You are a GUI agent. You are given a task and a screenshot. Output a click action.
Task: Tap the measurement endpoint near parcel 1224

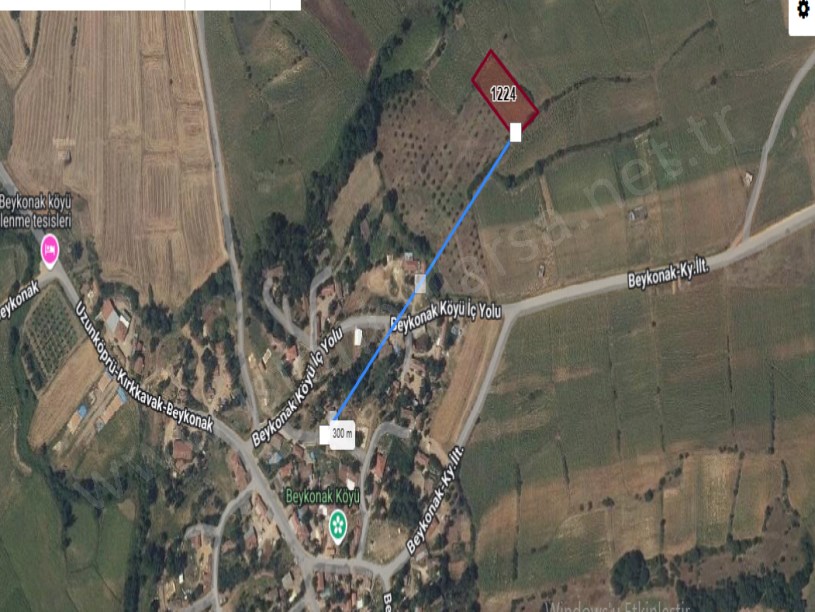pyautogui.click(x=516, y=131)
